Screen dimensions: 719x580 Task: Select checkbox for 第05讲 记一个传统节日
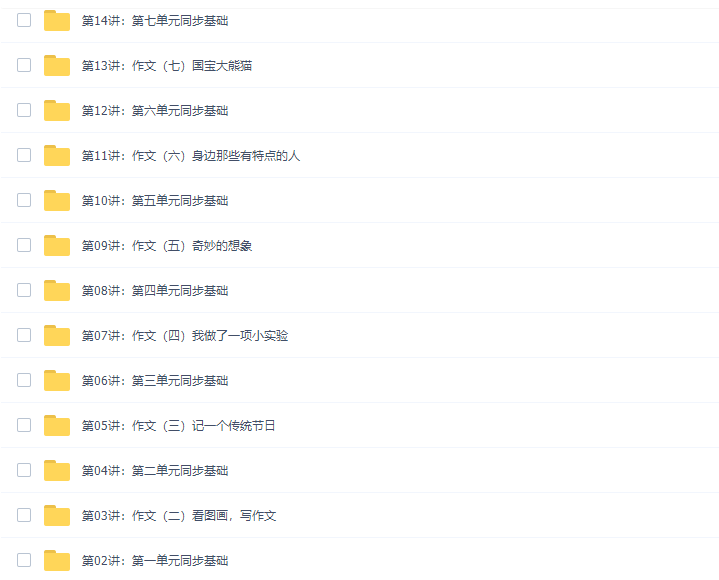coord(24,425)
